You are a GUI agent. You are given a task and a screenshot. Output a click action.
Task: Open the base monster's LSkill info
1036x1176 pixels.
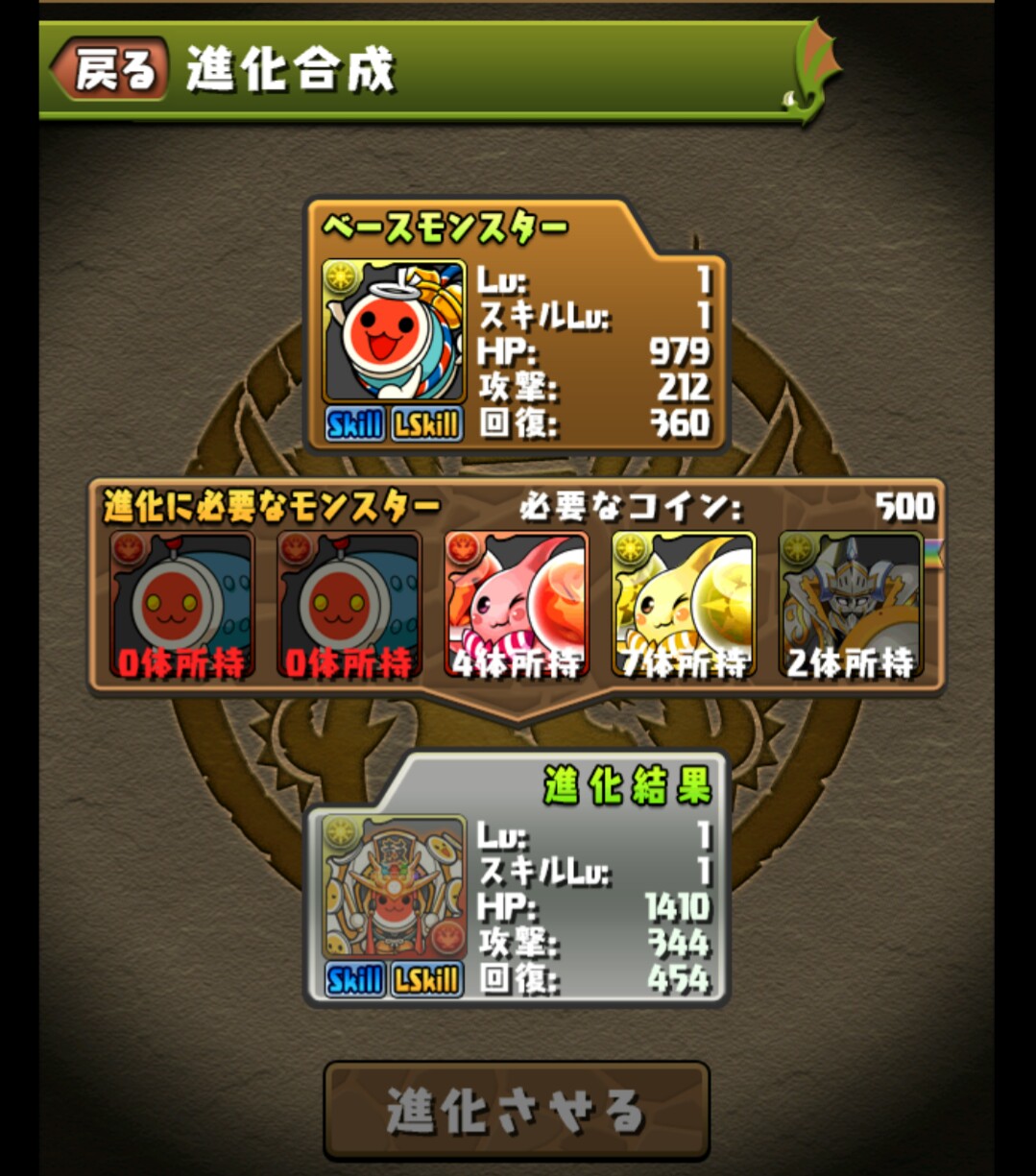pos(427,423)
